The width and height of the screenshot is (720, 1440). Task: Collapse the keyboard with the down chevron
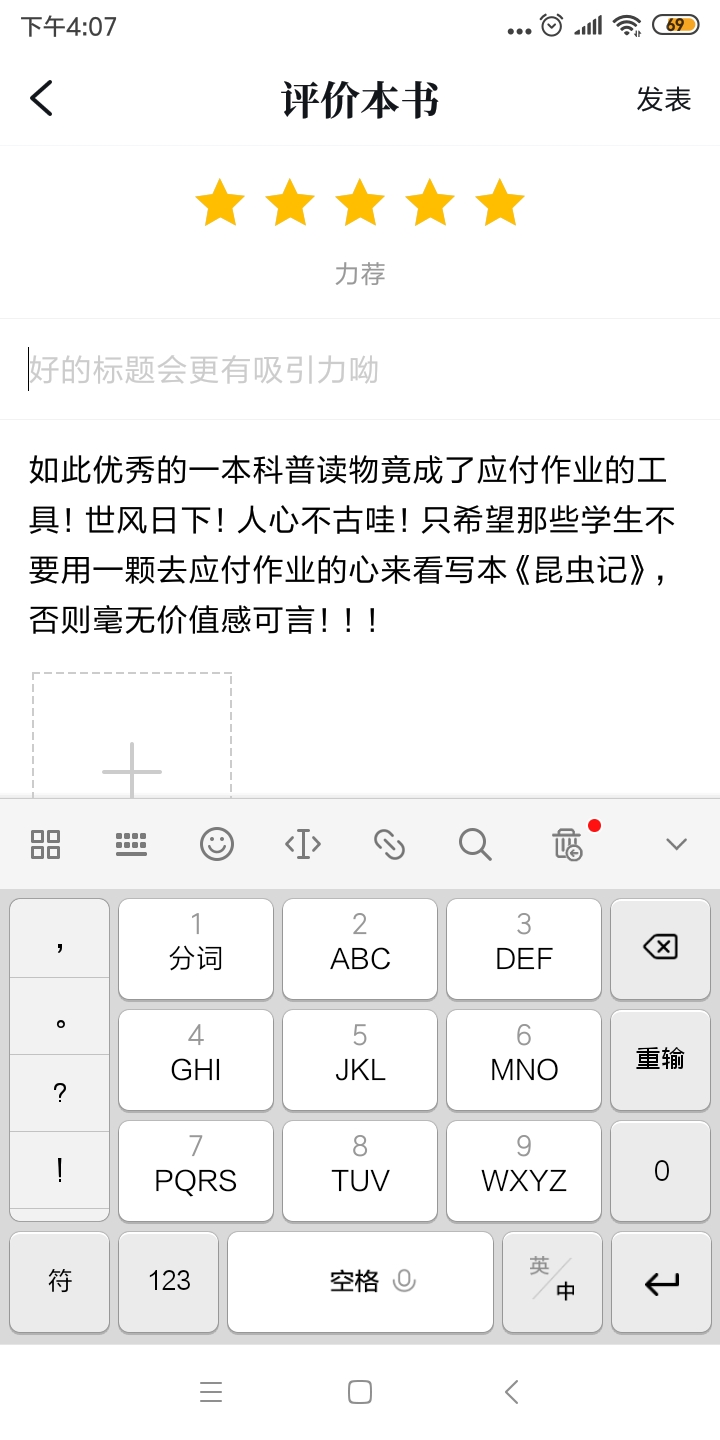[x=677, y=844]
